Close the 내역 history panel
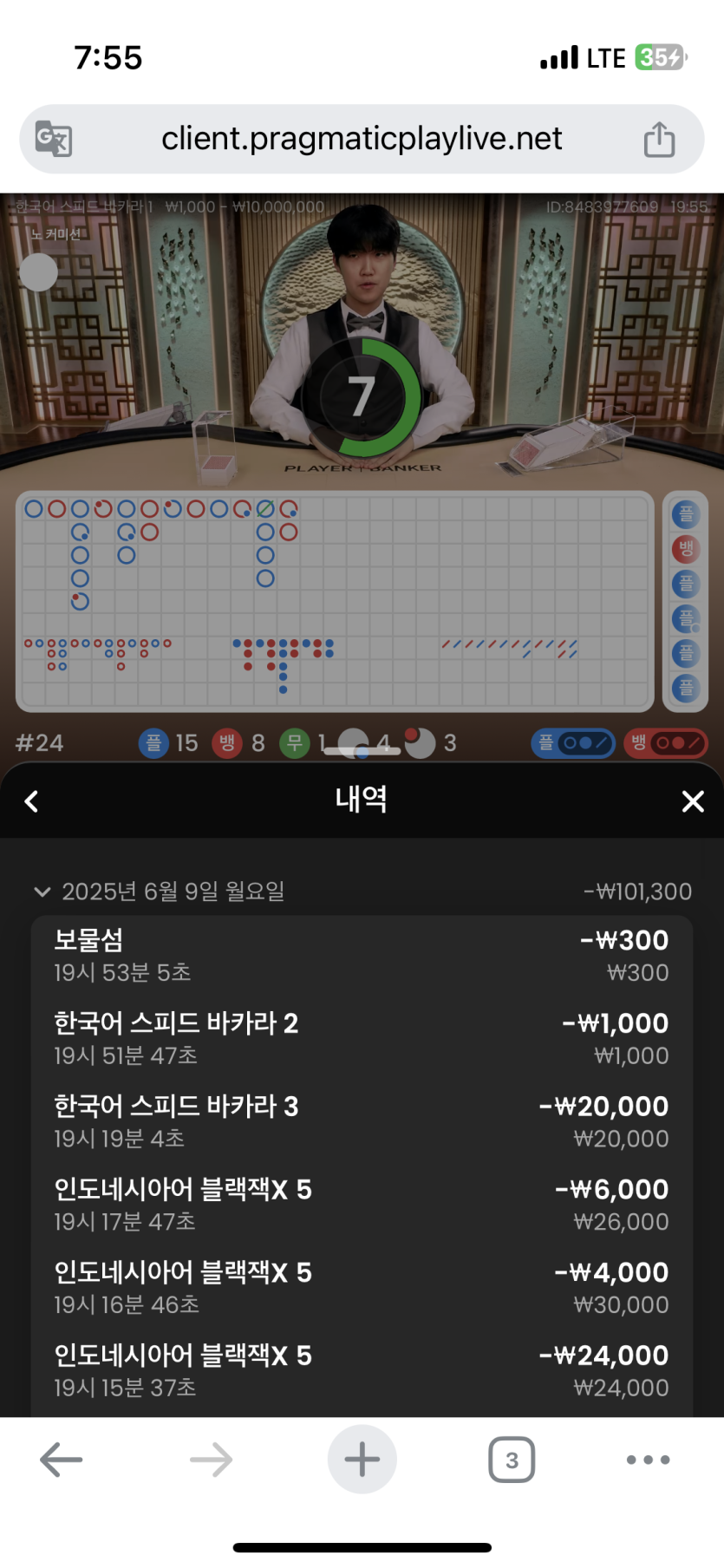This screenshot has width=724, height=1568. (693, 801)
